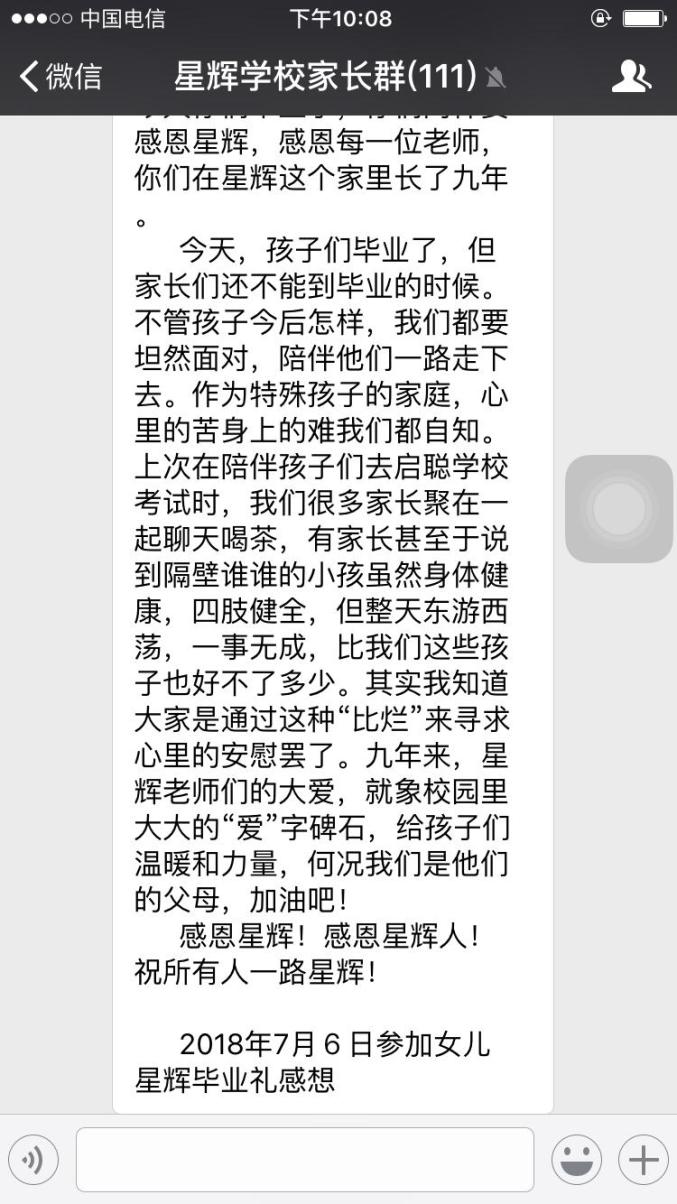Screen dimensions: 677x1204
Task: Tap the floating AssistiveTouch button
Action: coord(619,509)
